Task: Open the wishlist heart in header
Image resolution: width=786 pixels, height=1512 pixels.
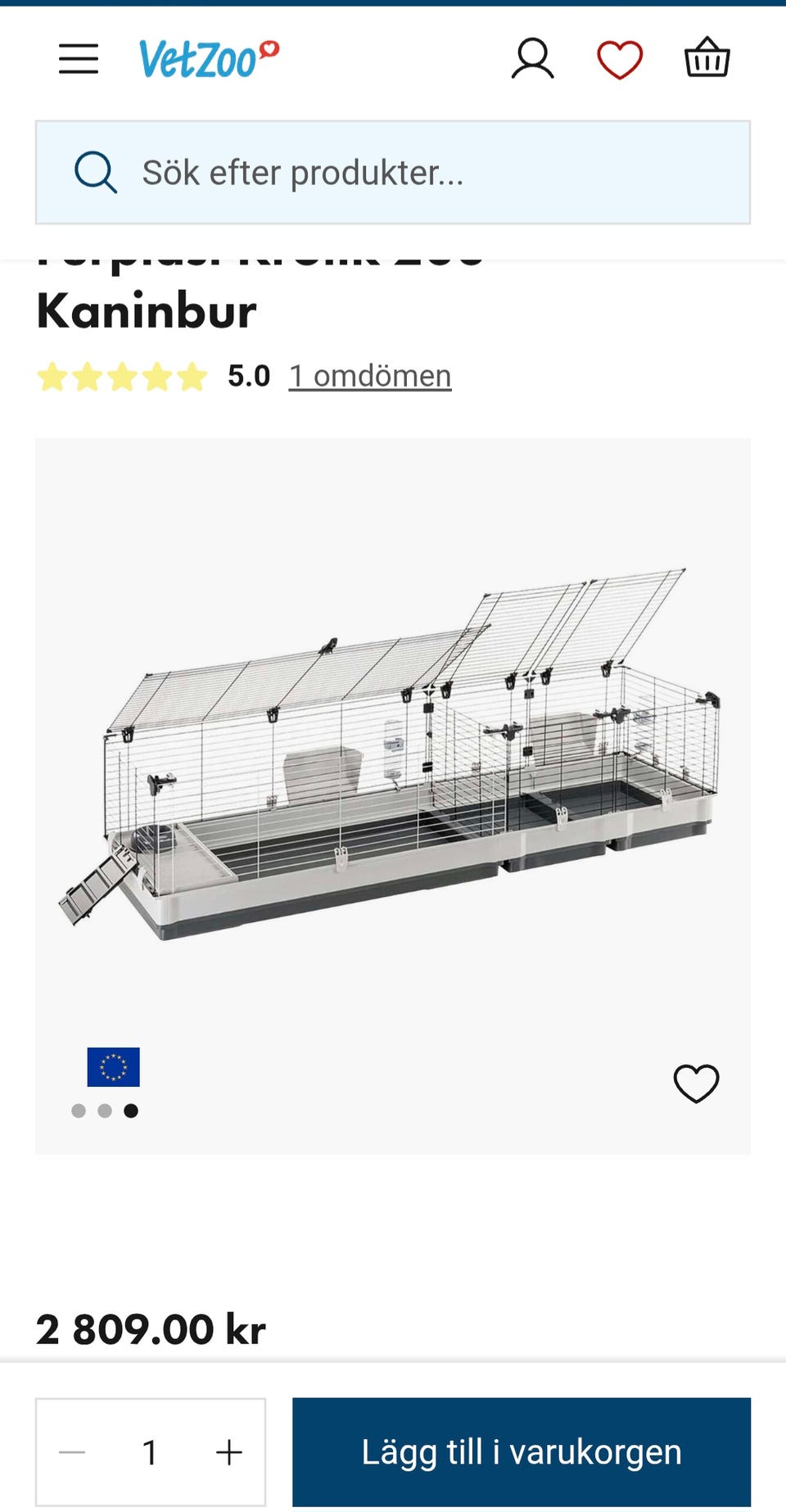Action: pyautogui.click(x=620, y=60)
